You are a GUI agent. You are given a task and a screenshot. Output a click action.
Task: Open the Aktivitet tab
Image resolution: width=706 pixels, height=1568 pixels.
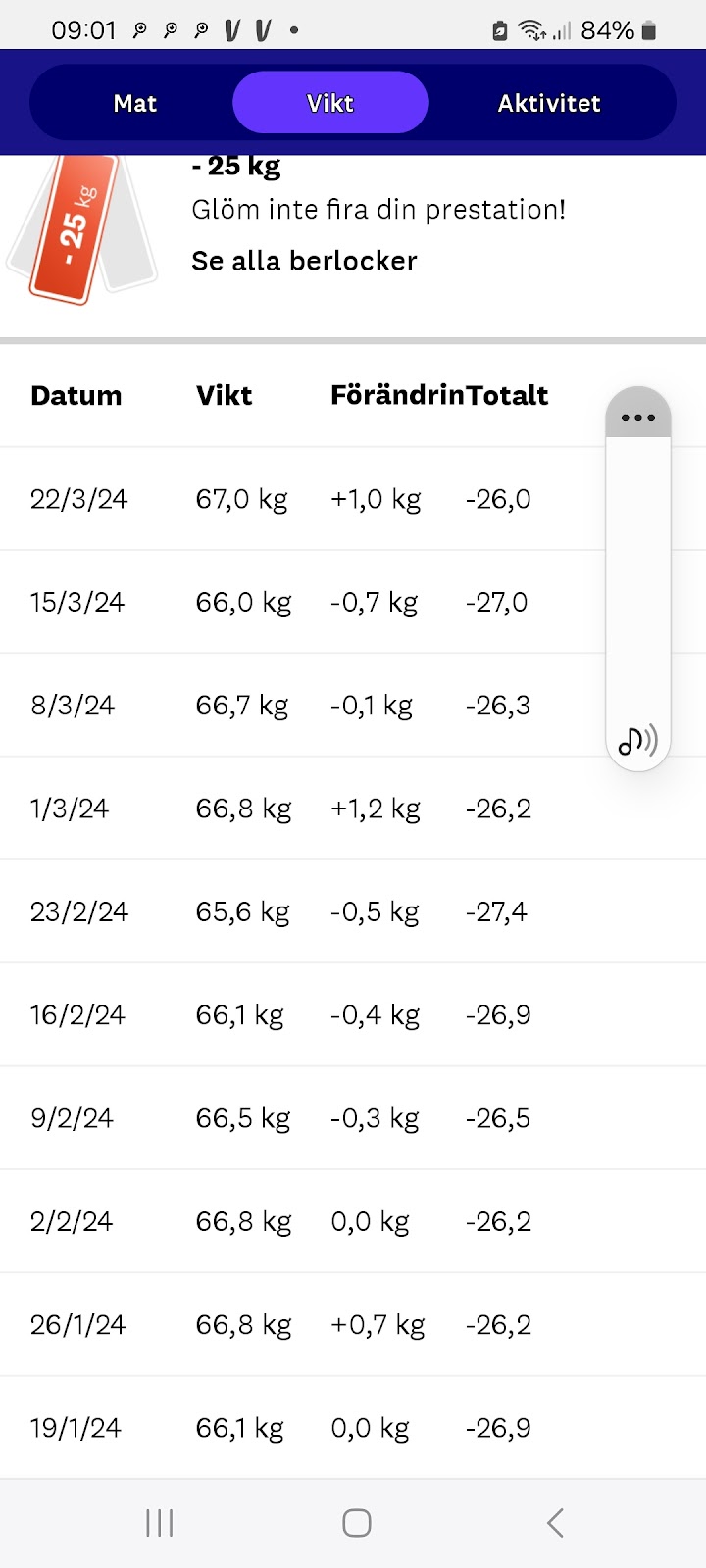click(x=548, y=103)
